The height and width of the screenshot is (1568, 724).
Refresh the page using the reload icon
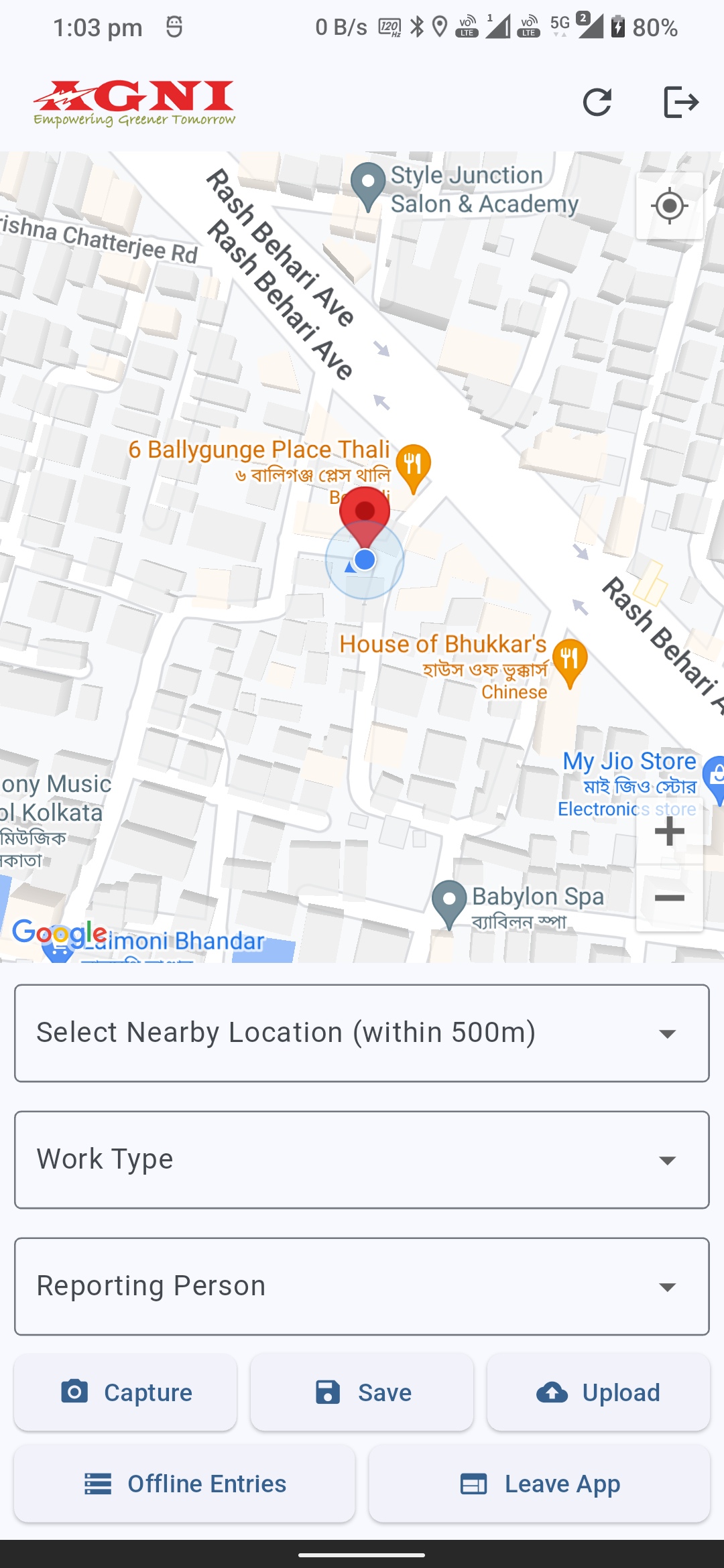(597, 101)
